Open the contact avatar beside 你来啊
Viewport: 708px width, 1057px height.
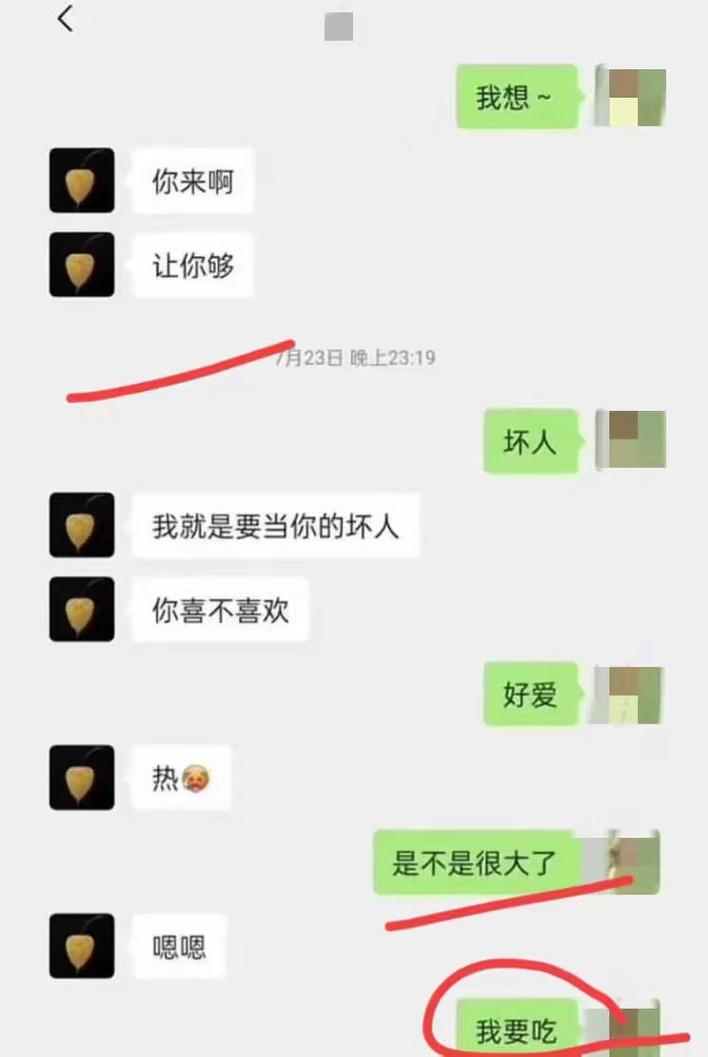[x=82, y=181]
